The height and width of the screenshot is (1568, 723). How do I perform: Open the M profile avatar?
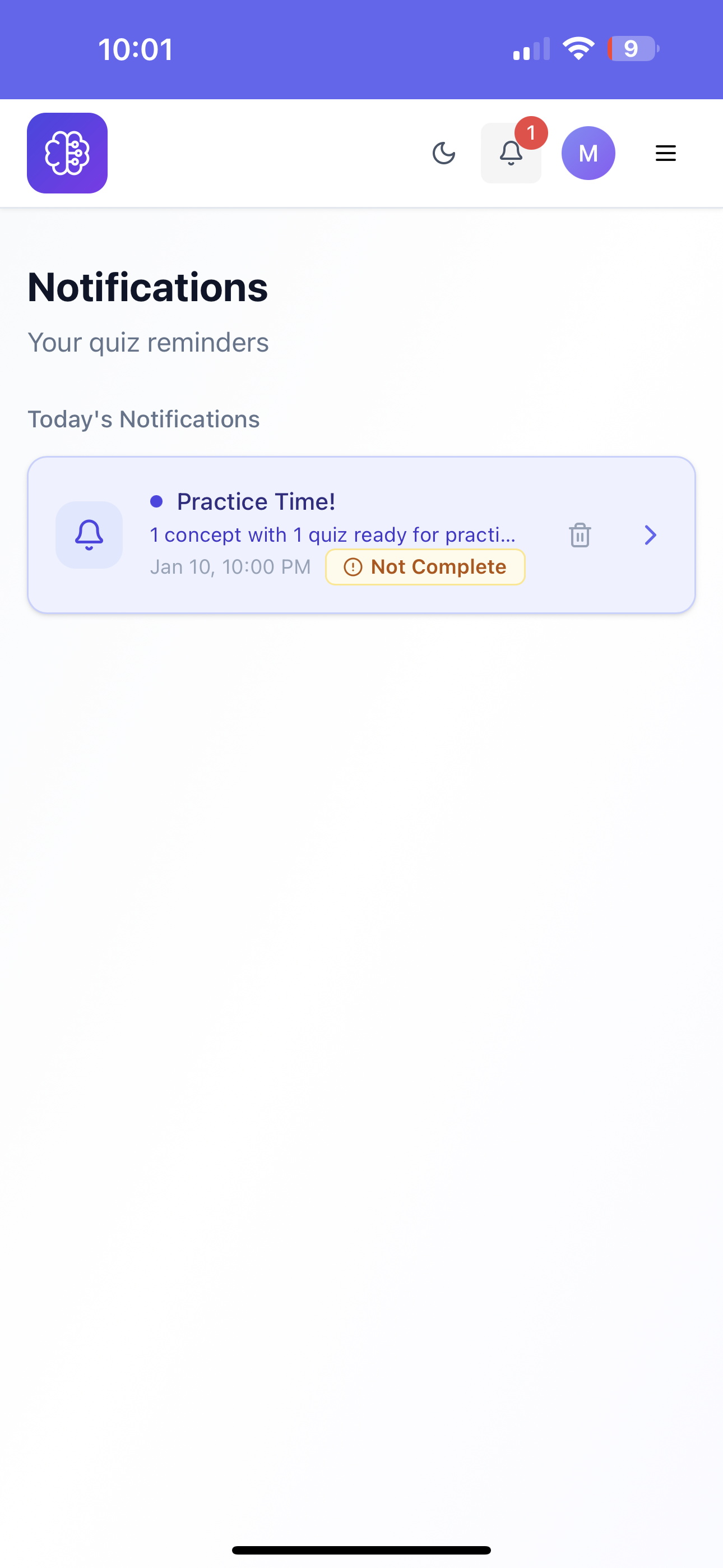click(588, 153)
